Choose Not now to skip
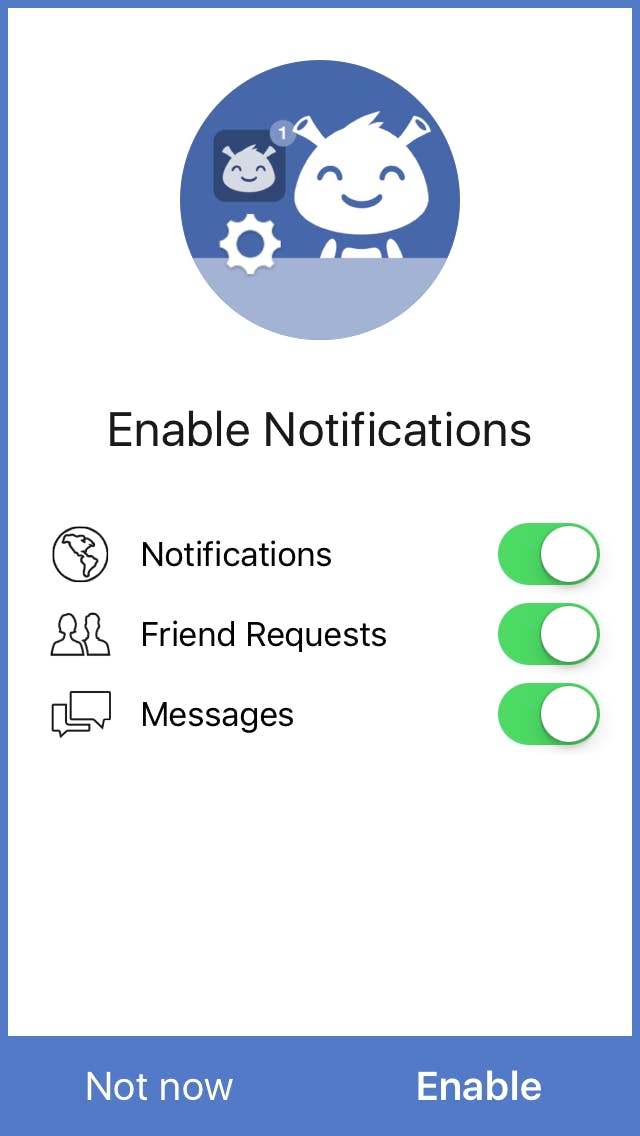Viewport: 640px width, 1136px height. [x=160, y=1087]
